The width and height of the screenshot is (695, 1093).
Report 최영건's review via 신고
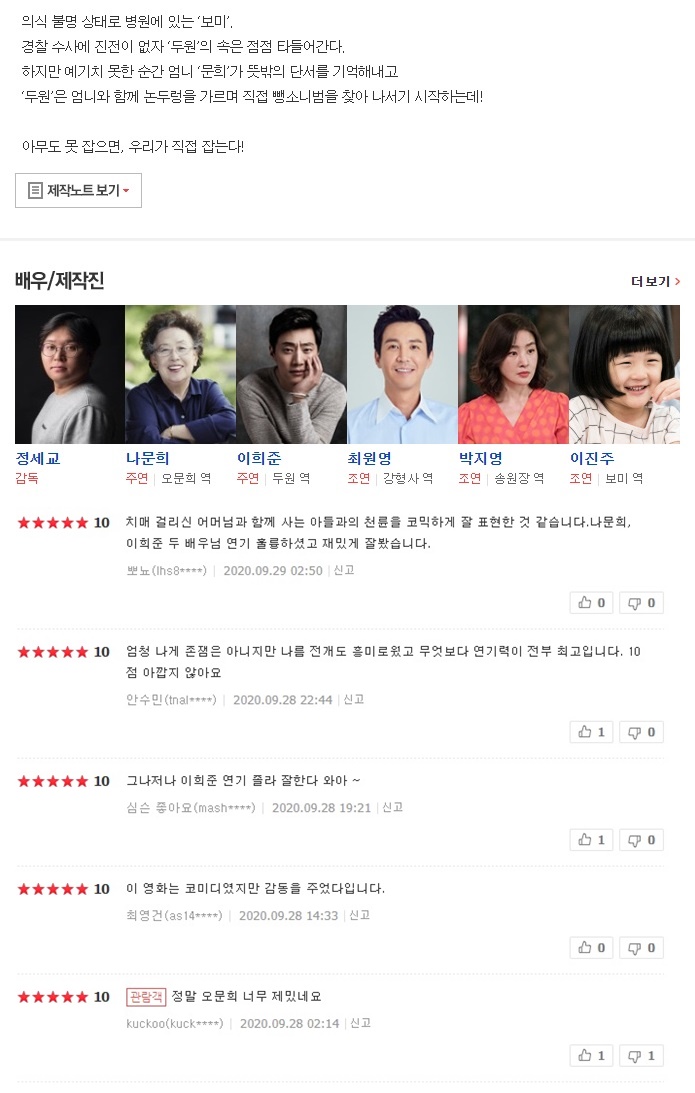click(359, 915)
